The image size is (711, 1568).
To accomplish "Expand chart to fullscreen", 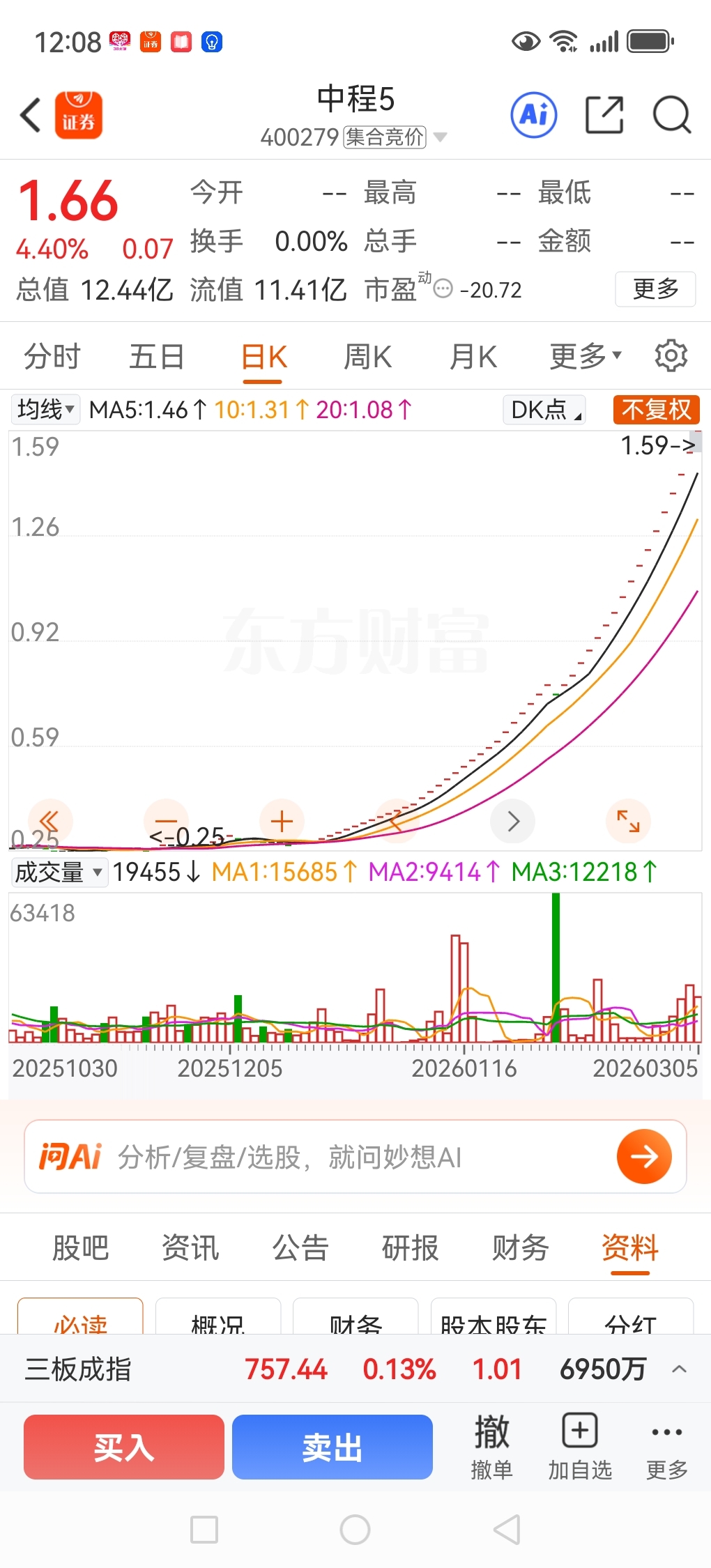I will (628, 822).
